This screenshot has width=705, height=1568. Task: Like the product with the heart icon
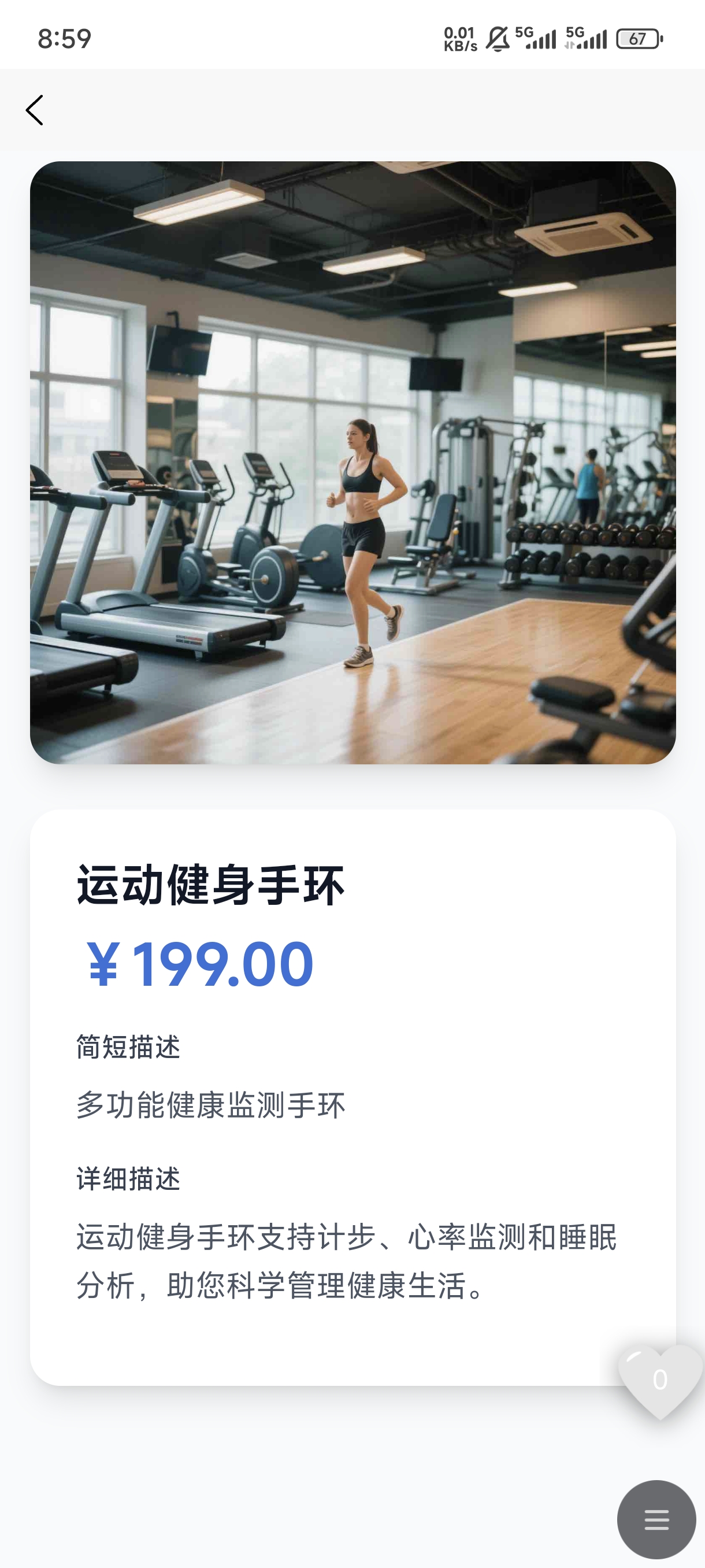coord(659,1380)
